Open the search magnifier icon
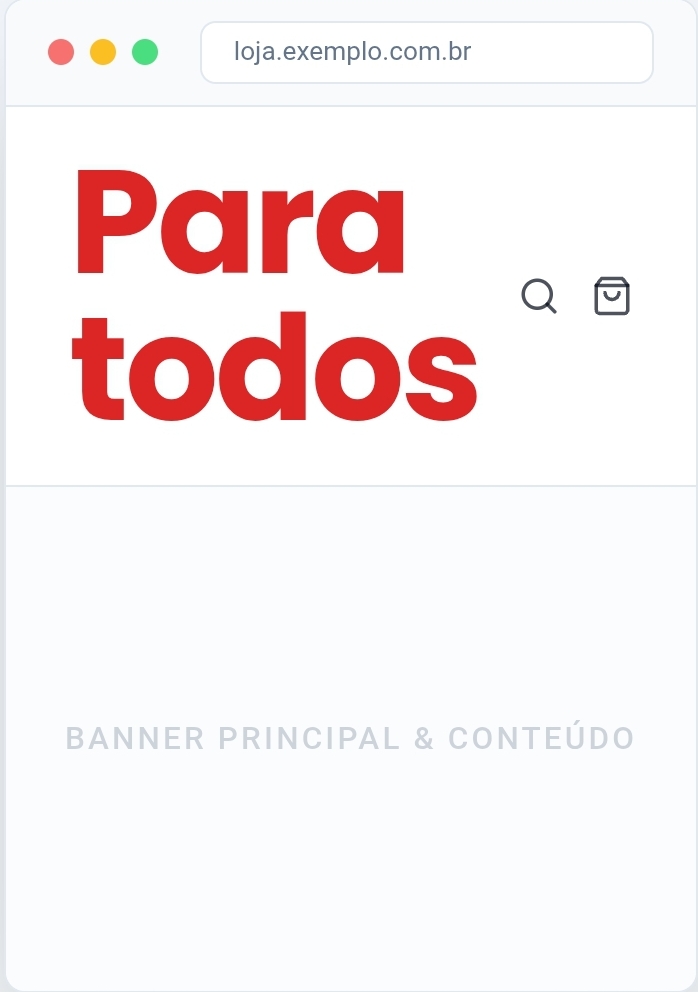The width and height of the screenshot is (698, 992). point(539,296)
